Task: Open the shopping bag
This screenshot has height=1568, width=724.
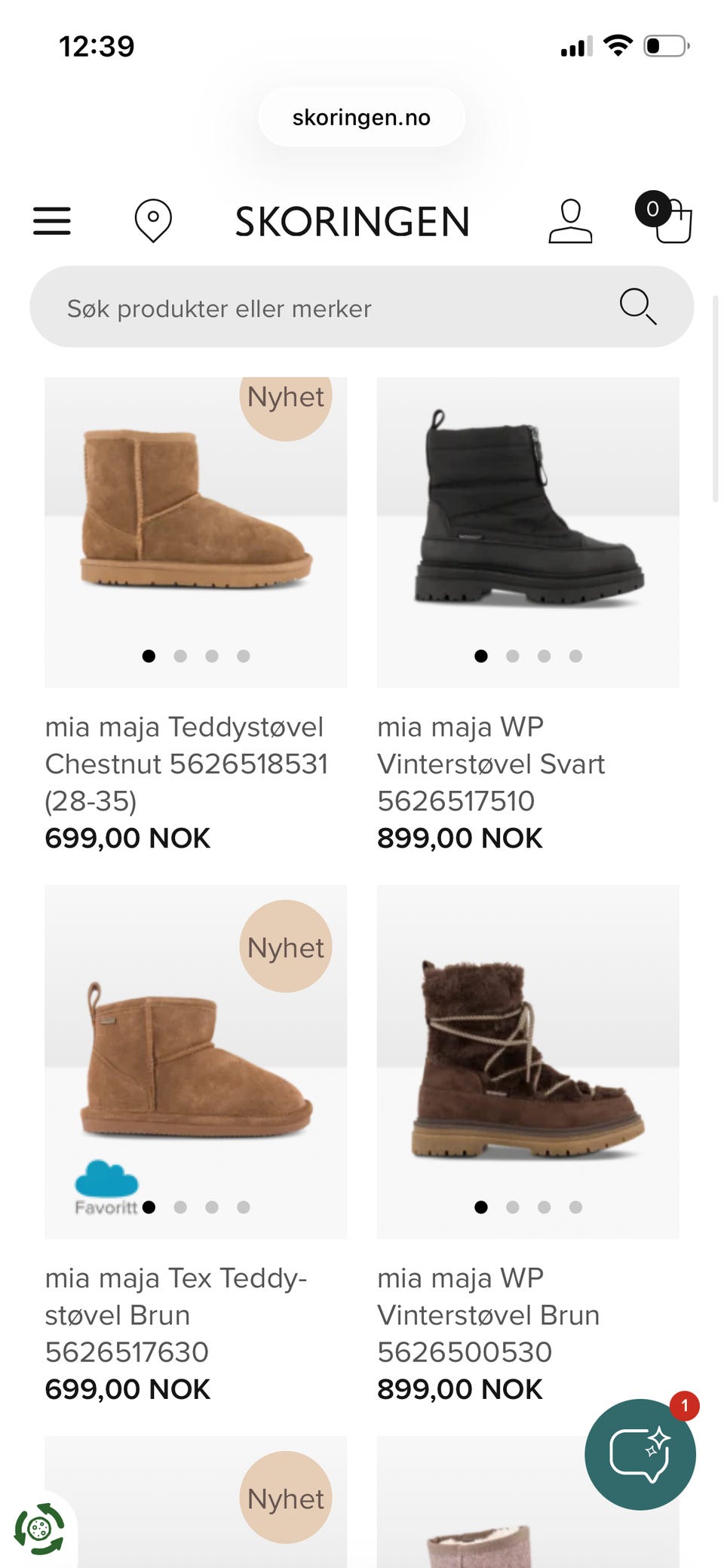Action: point(665,217)
